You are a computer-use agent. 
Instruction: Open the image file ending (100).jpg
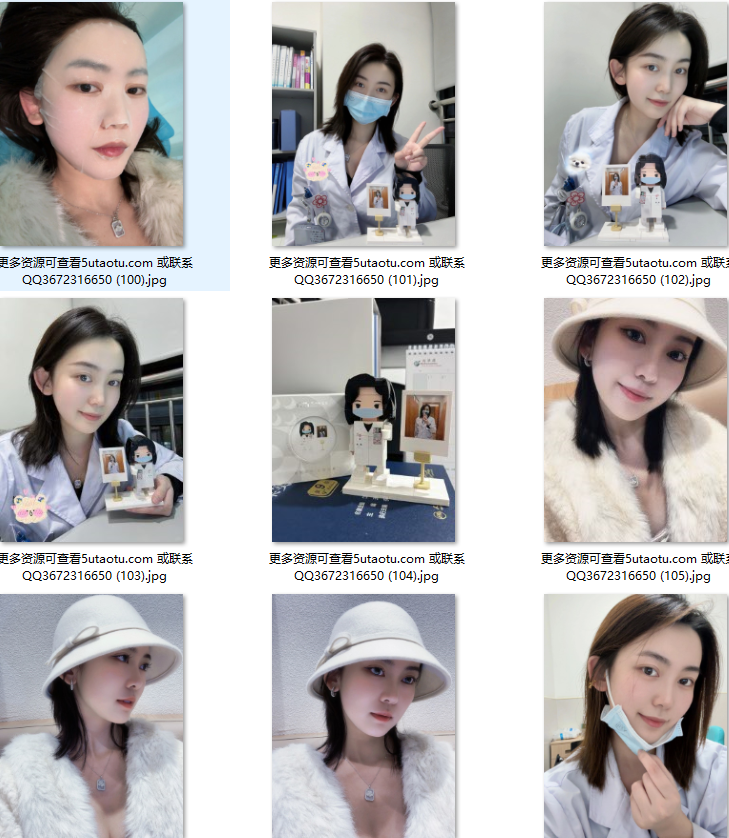pos(92,124)
